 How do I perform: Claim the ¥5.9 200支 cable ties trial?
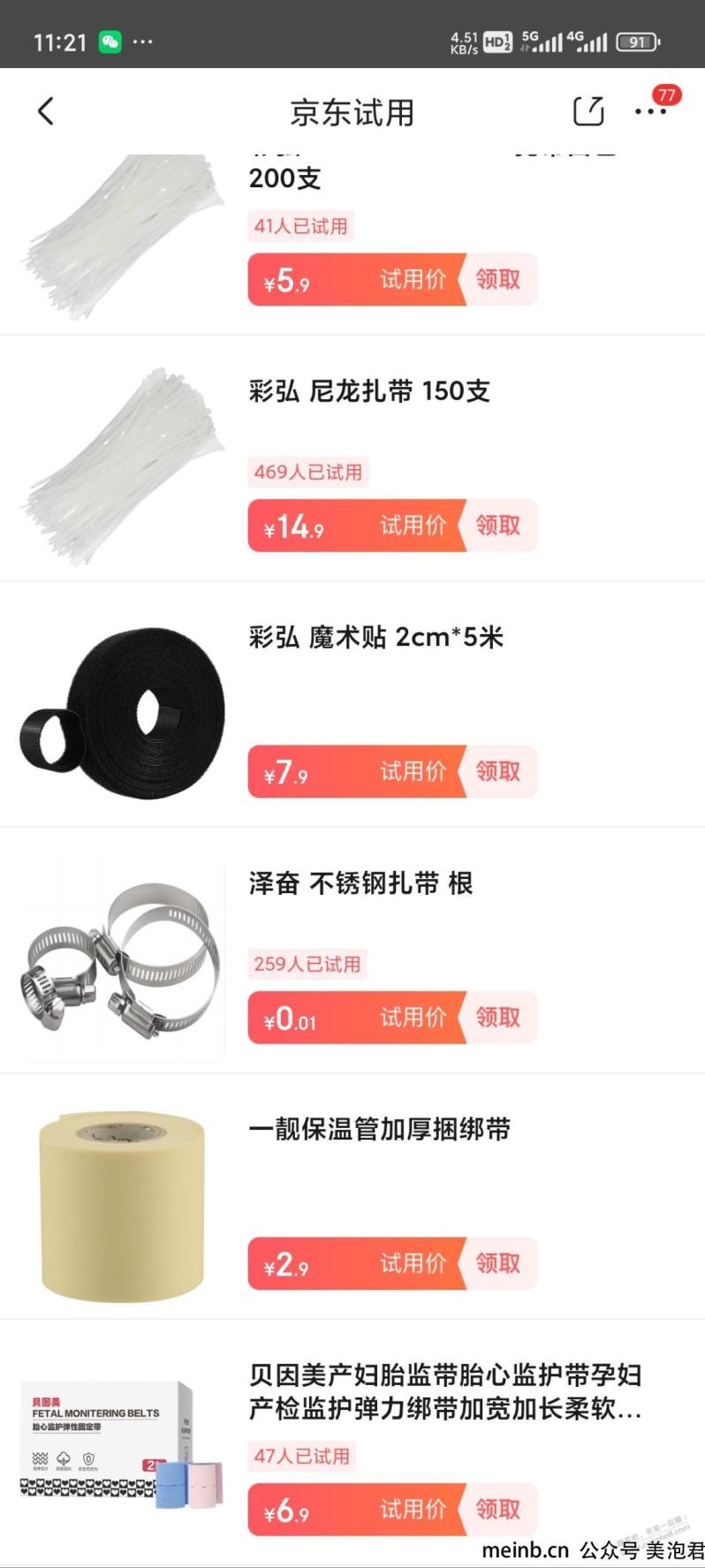(x=498, y=280)
